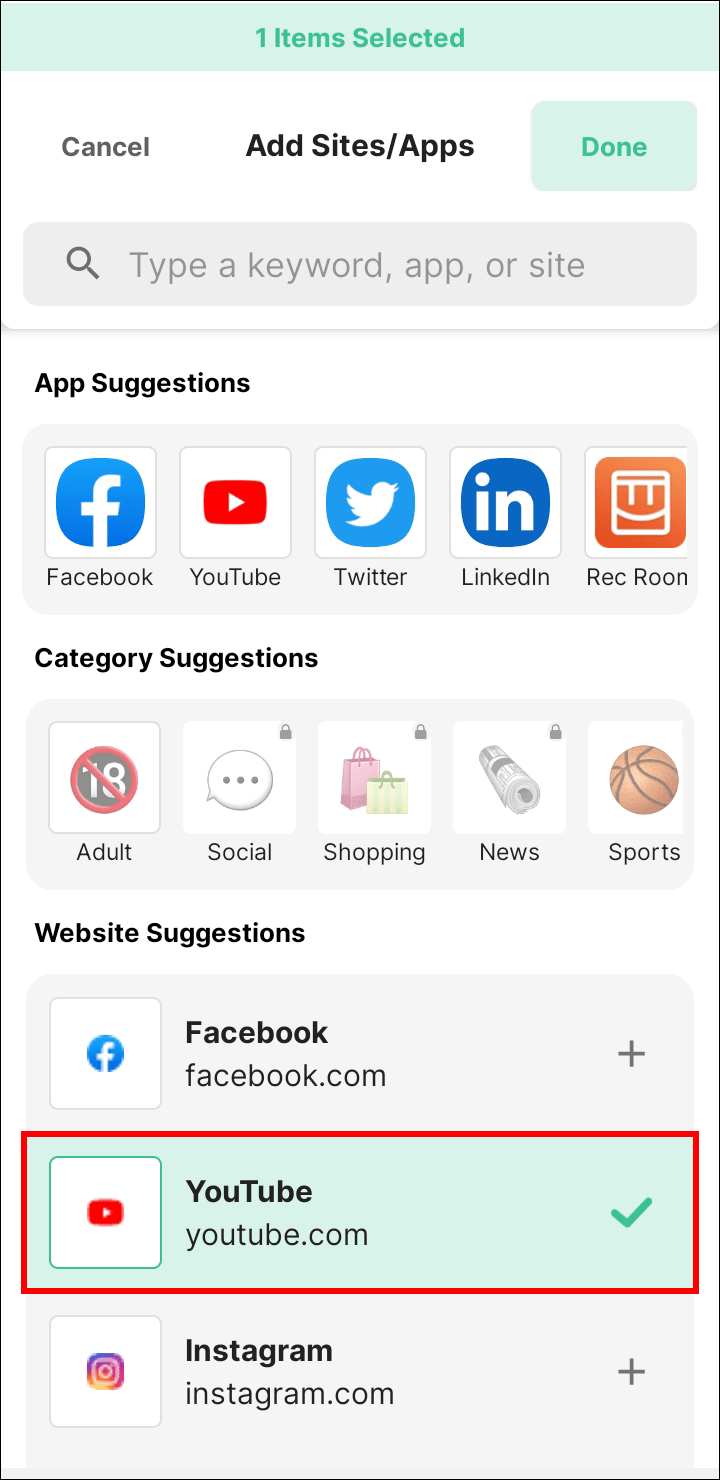Dismiss the screen with Cancel
This screenshot has height=1480, width=720.
105,146
